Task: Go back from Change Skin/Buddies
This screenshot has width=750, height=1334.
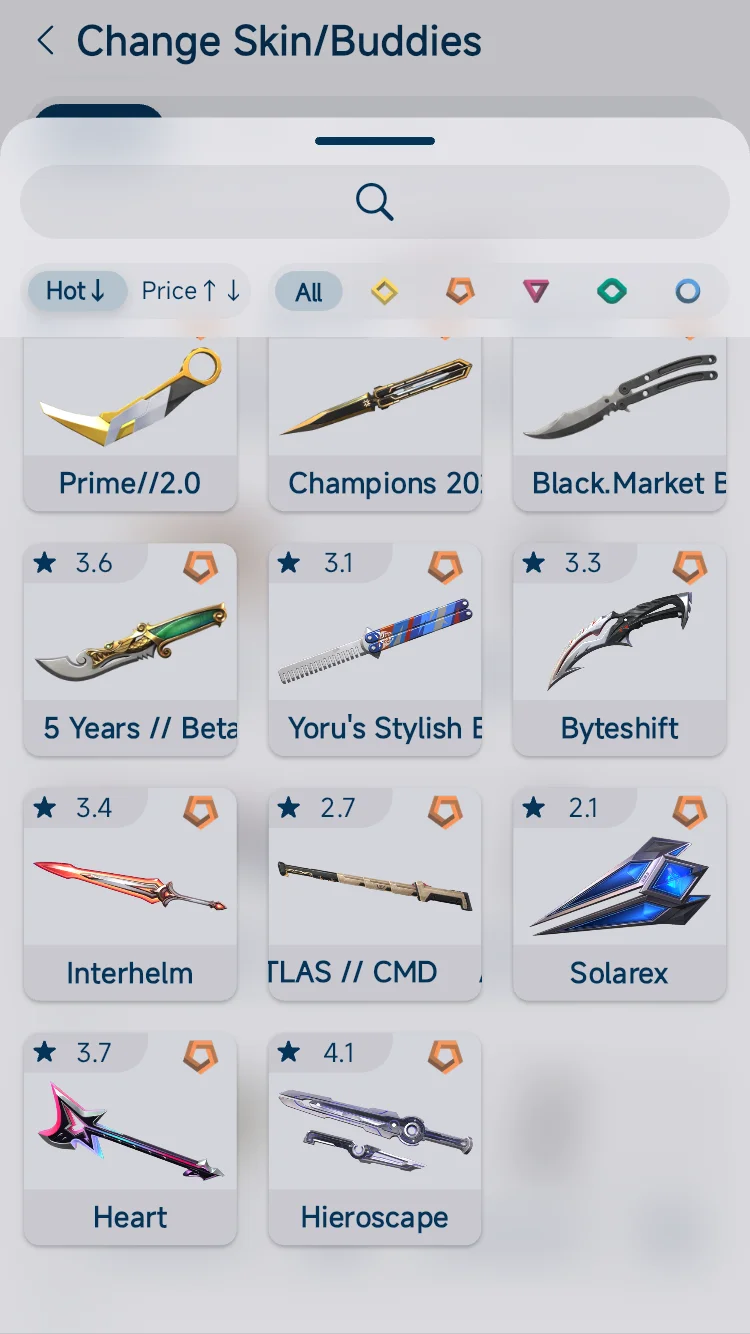Action: pos(45,41)
